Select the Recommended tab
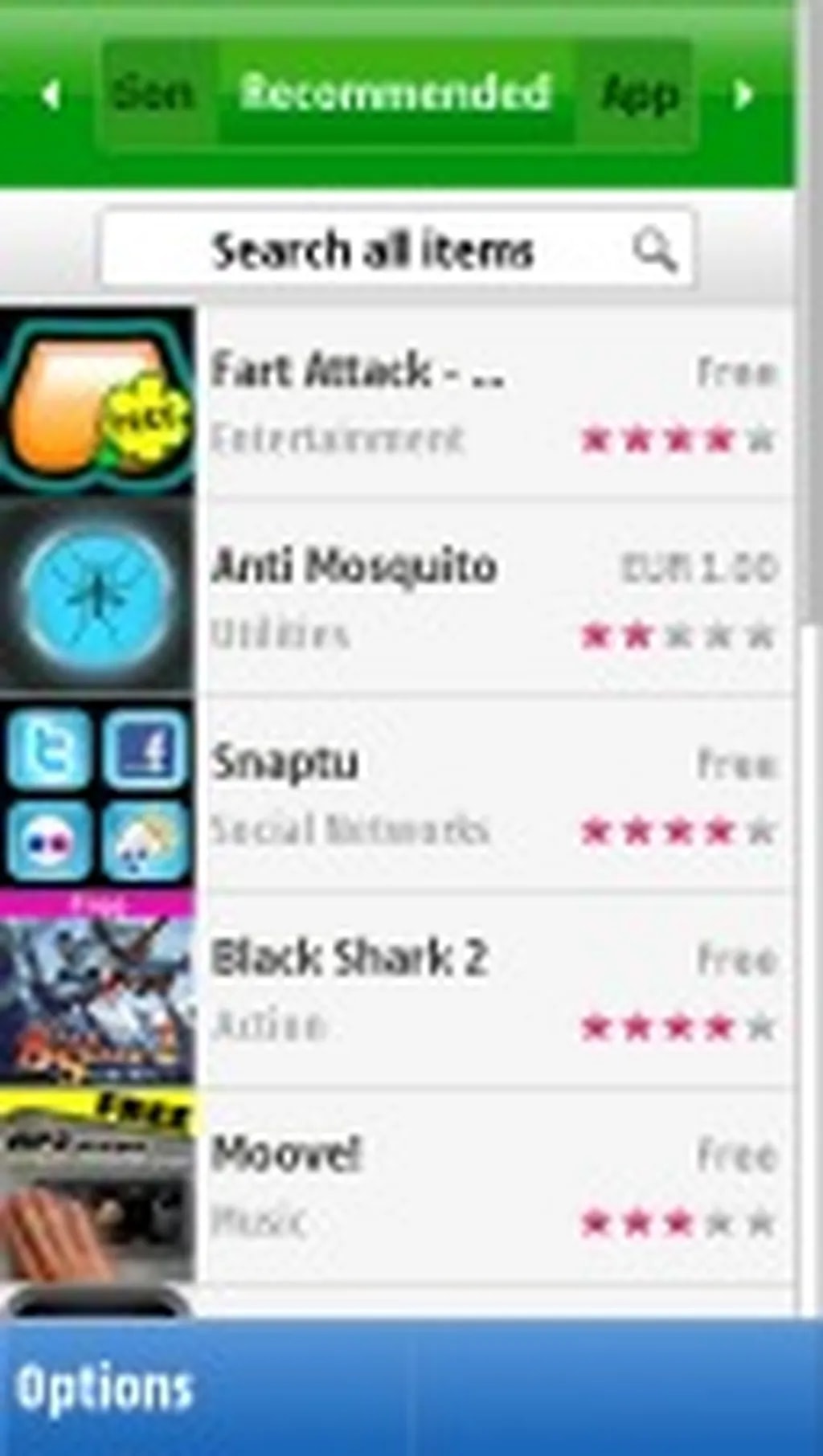 [395, 93]
